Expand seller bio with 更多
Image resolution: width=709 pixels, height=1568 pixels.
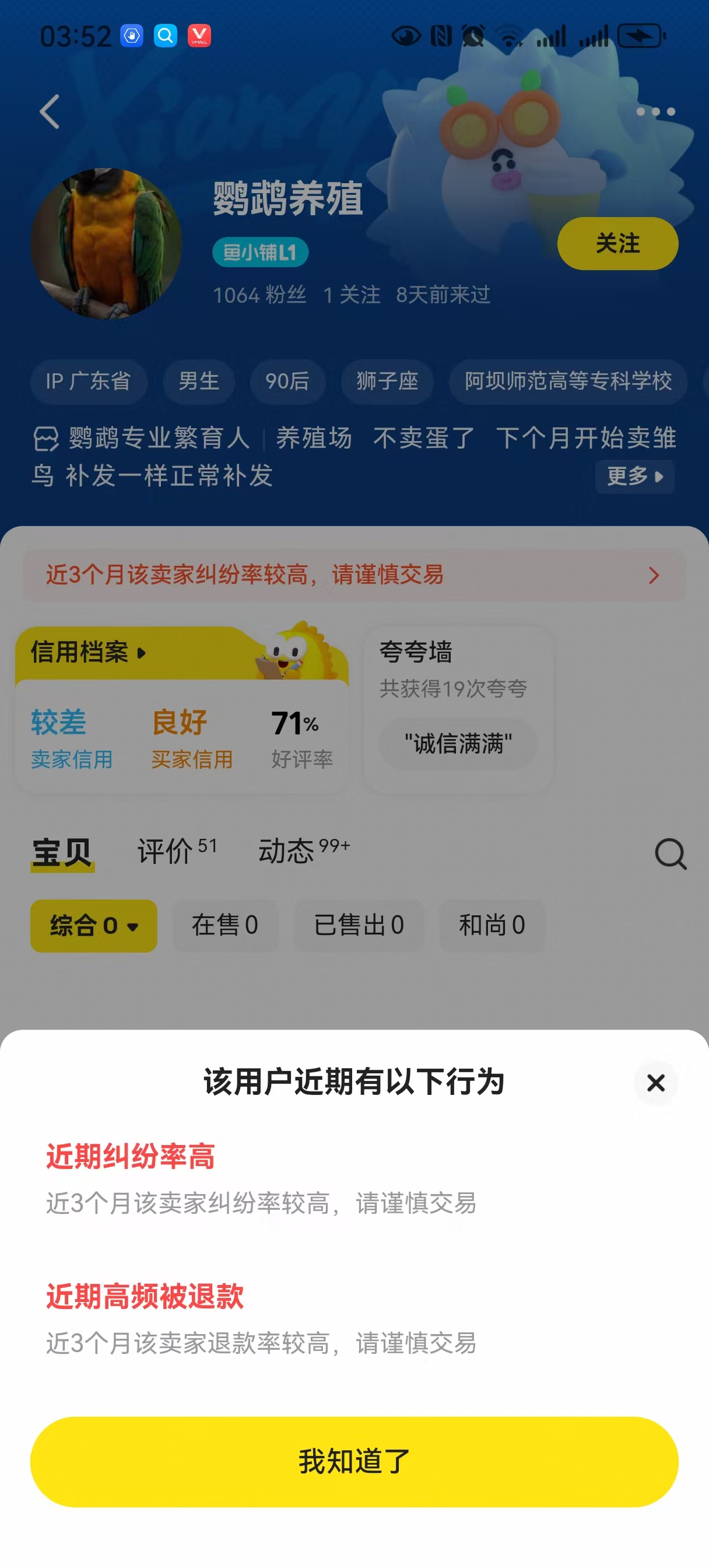634,476
